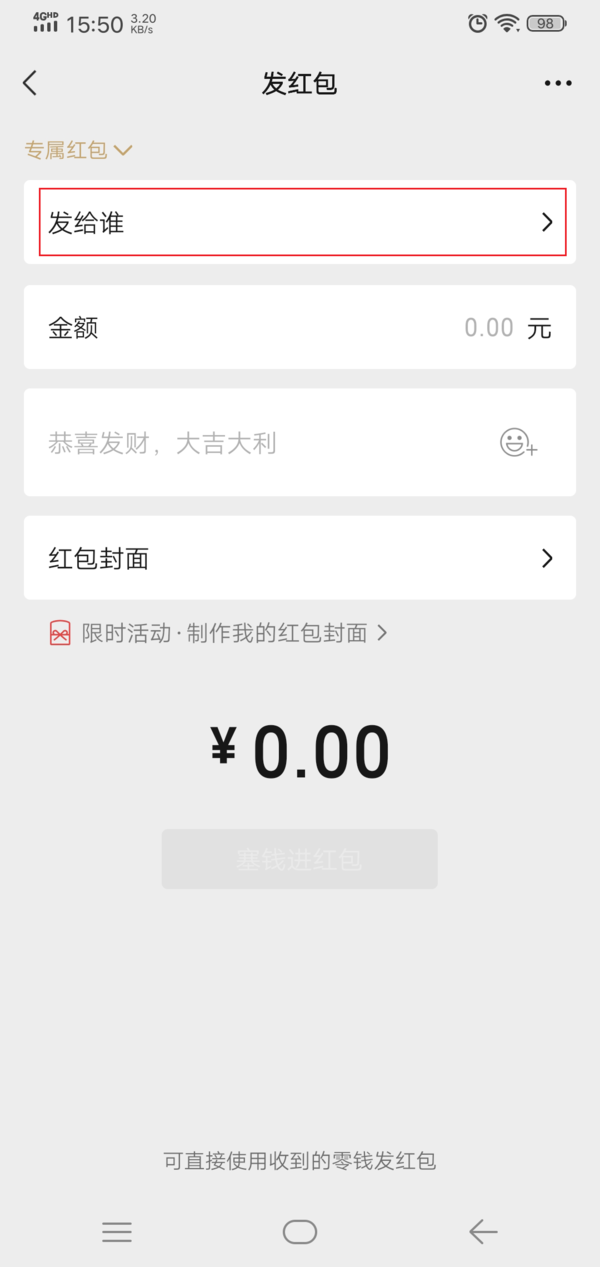Tap the 塞钱进红包 button
600x1267 pixels.
coord(299,859)
